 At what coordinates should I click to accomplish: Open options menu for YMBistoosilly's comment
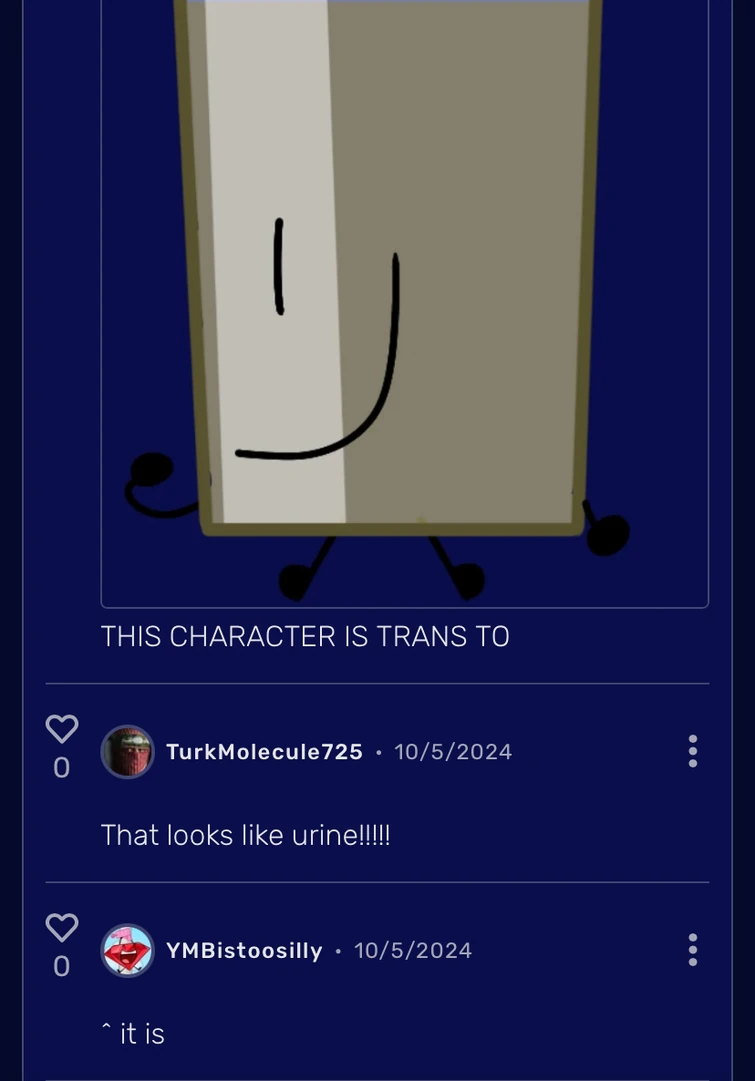pos(692,950)
